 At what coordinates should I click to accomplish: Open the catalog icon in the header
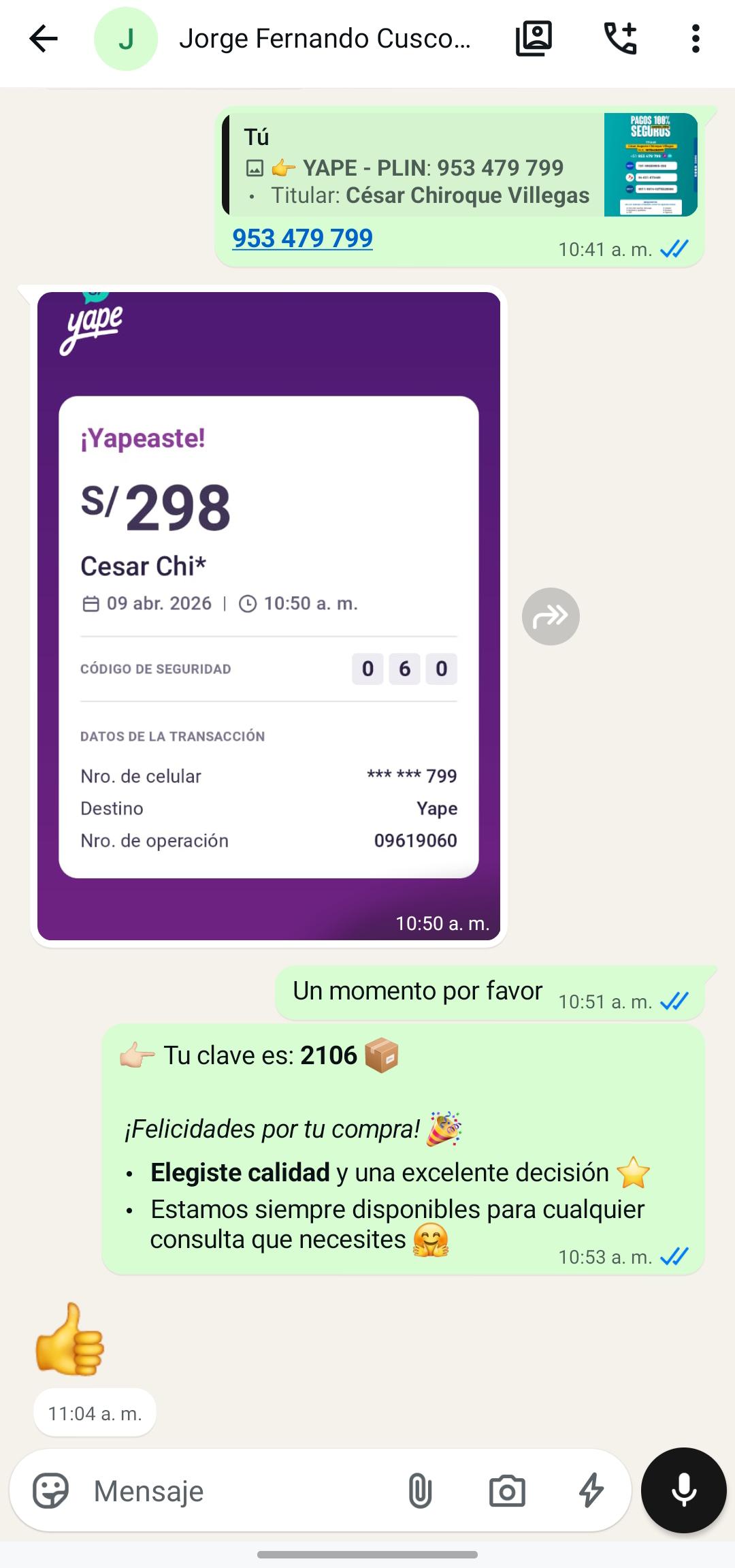click(x=534, y=39)
